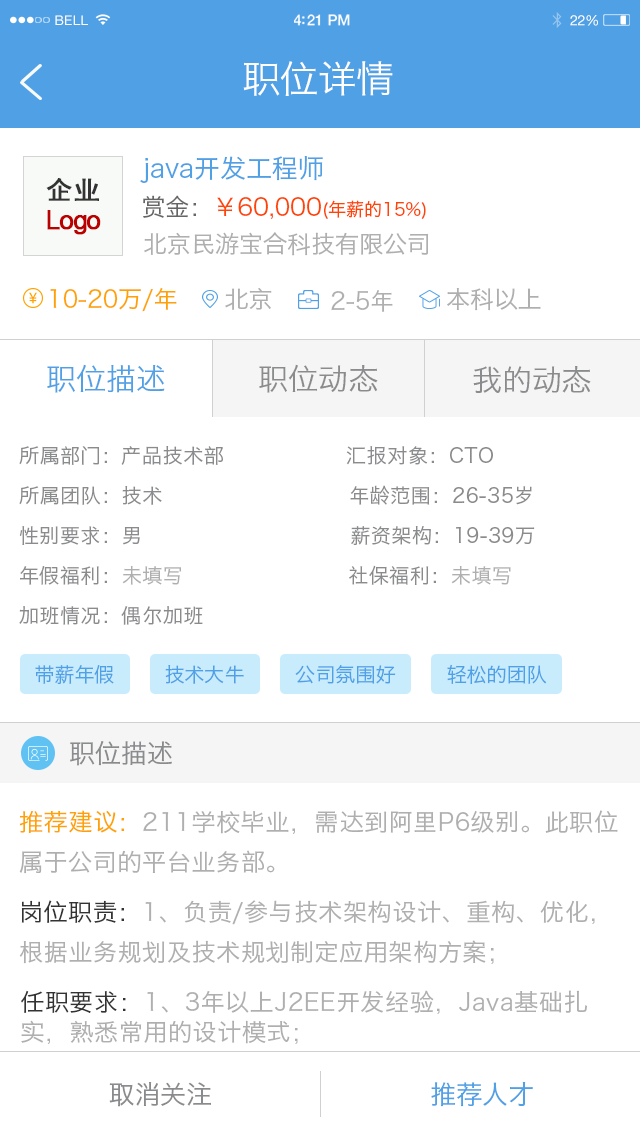The height and width of the screenshot is (1136, 640).
Task: Open the 职位动态 tab
Action: (318, 379)
